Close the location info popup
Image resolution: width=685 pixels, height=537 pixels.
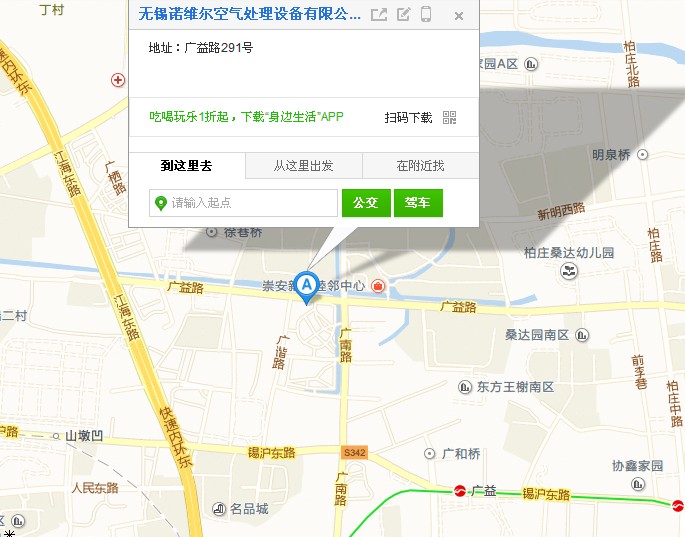pos(459,16)
